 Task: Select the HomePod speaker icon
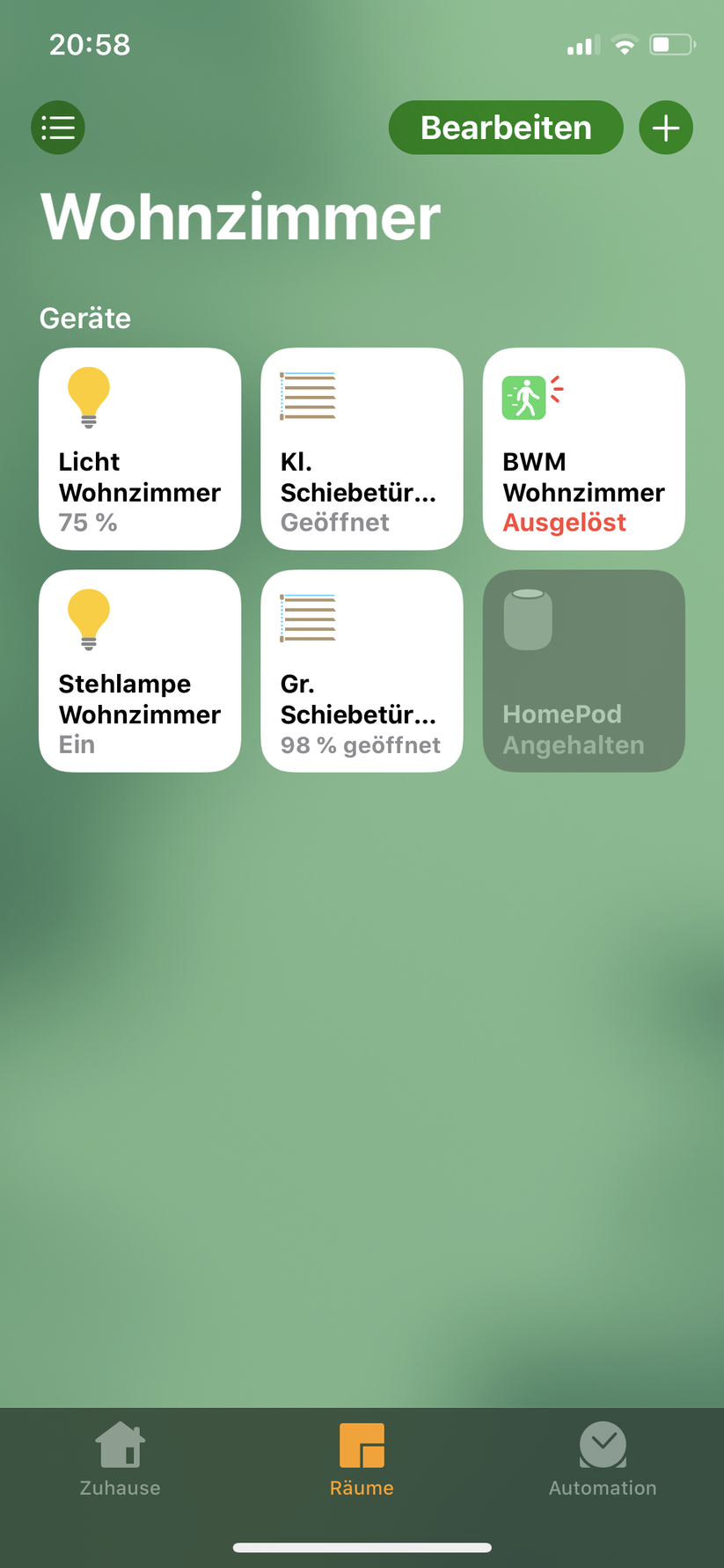pyautogui.click(x=526, y=619)
